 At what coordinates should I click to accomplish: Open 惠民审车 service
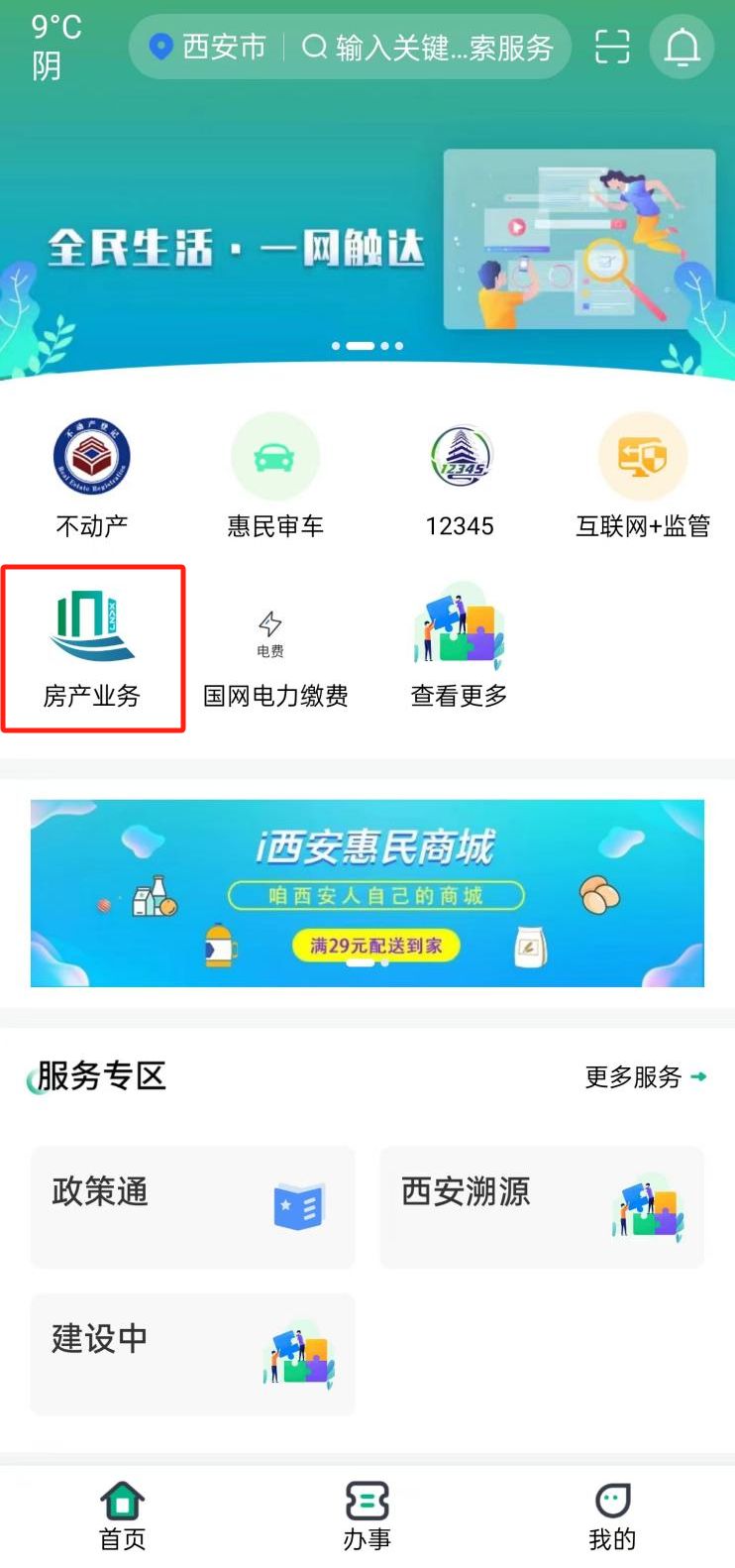click(x=275, y=477)
